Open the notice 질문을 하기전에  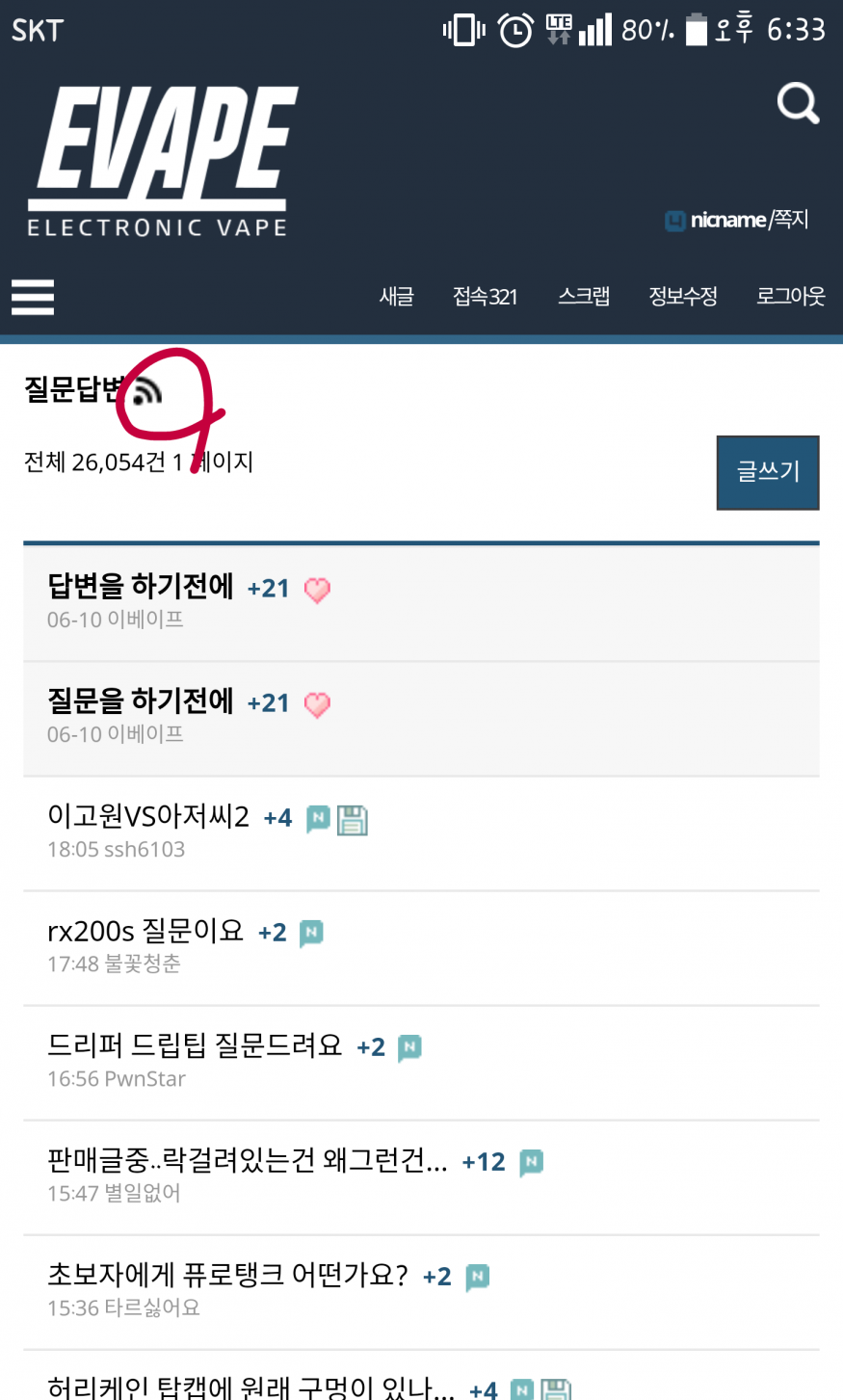click(141, 700)
